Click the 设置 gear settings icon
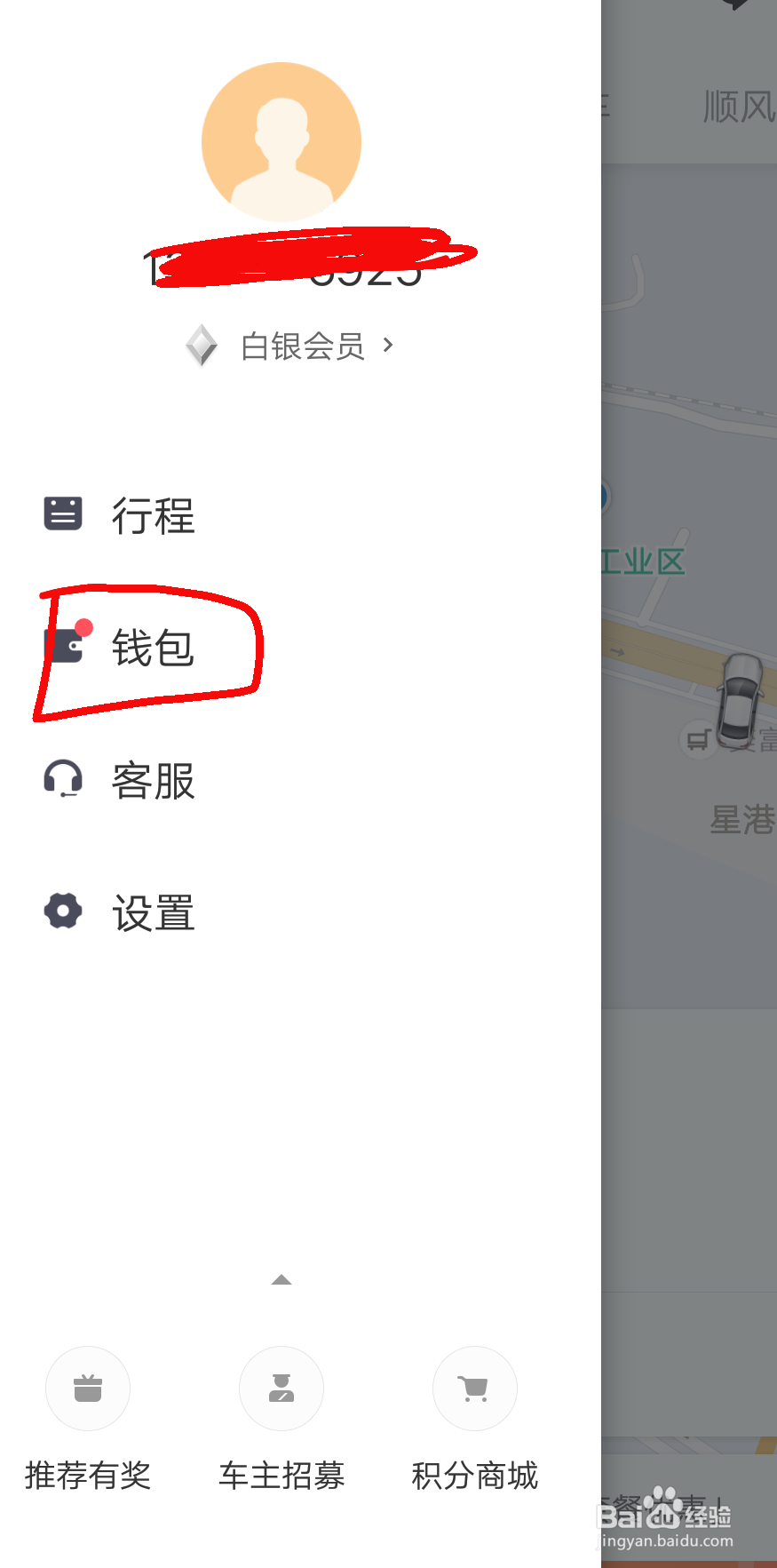The height and width of the screenshot is (1568, 777). (62, 911)
